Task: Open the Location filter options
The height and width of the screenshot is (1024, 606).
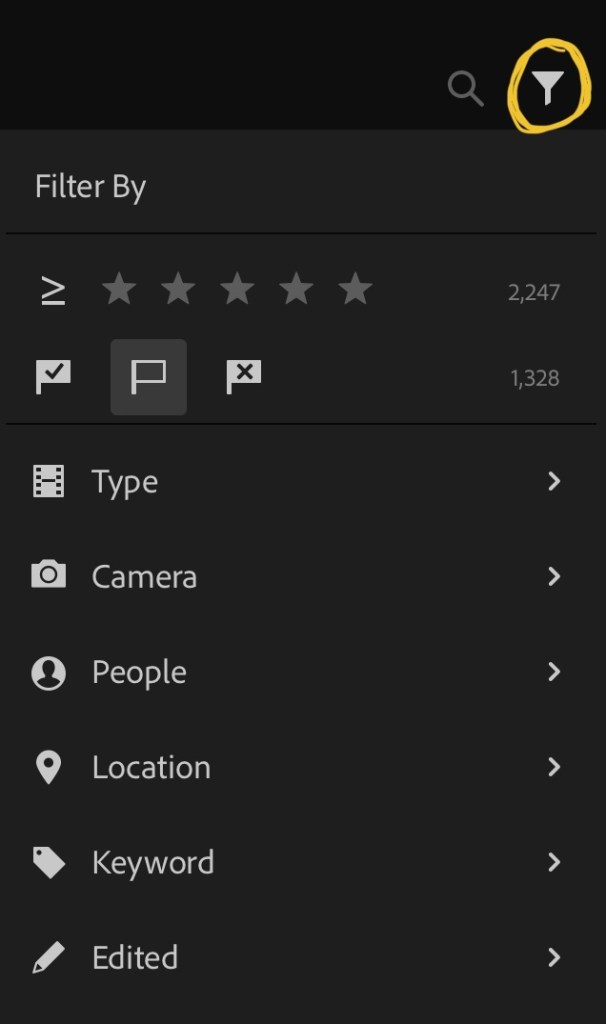Action: pos(300,767)
